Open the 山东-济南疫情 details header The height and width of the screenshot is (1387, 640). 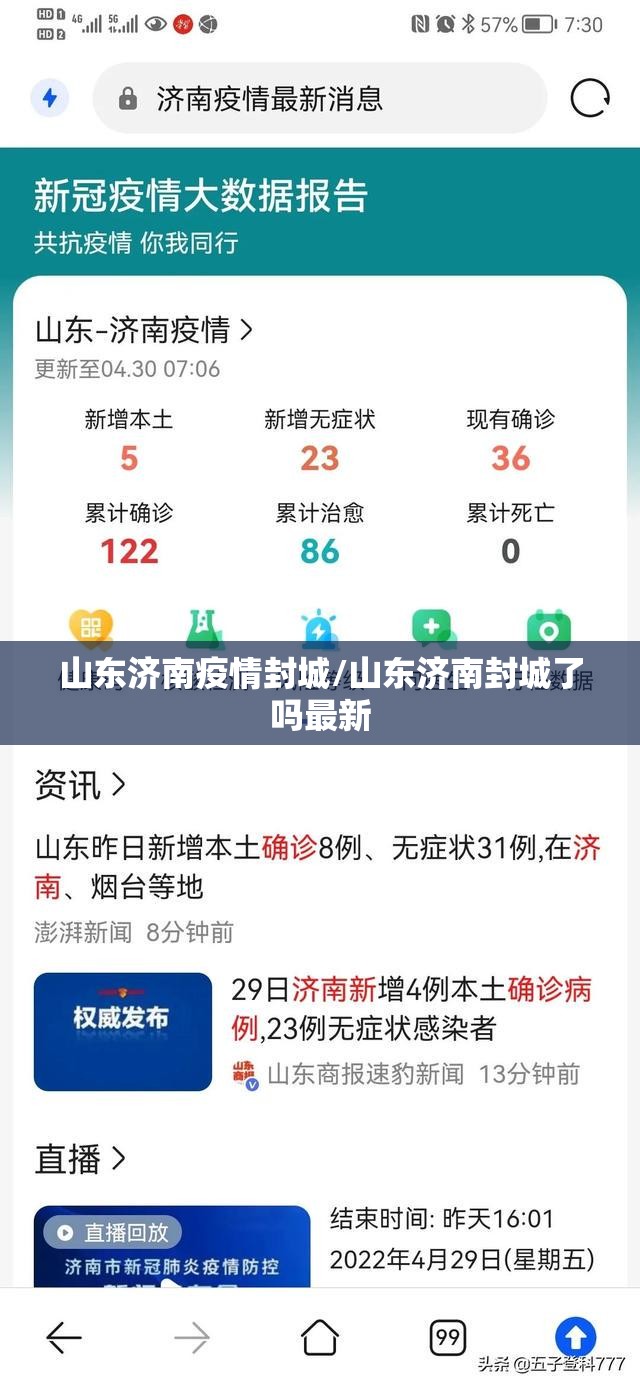click(x=144, y=330)
